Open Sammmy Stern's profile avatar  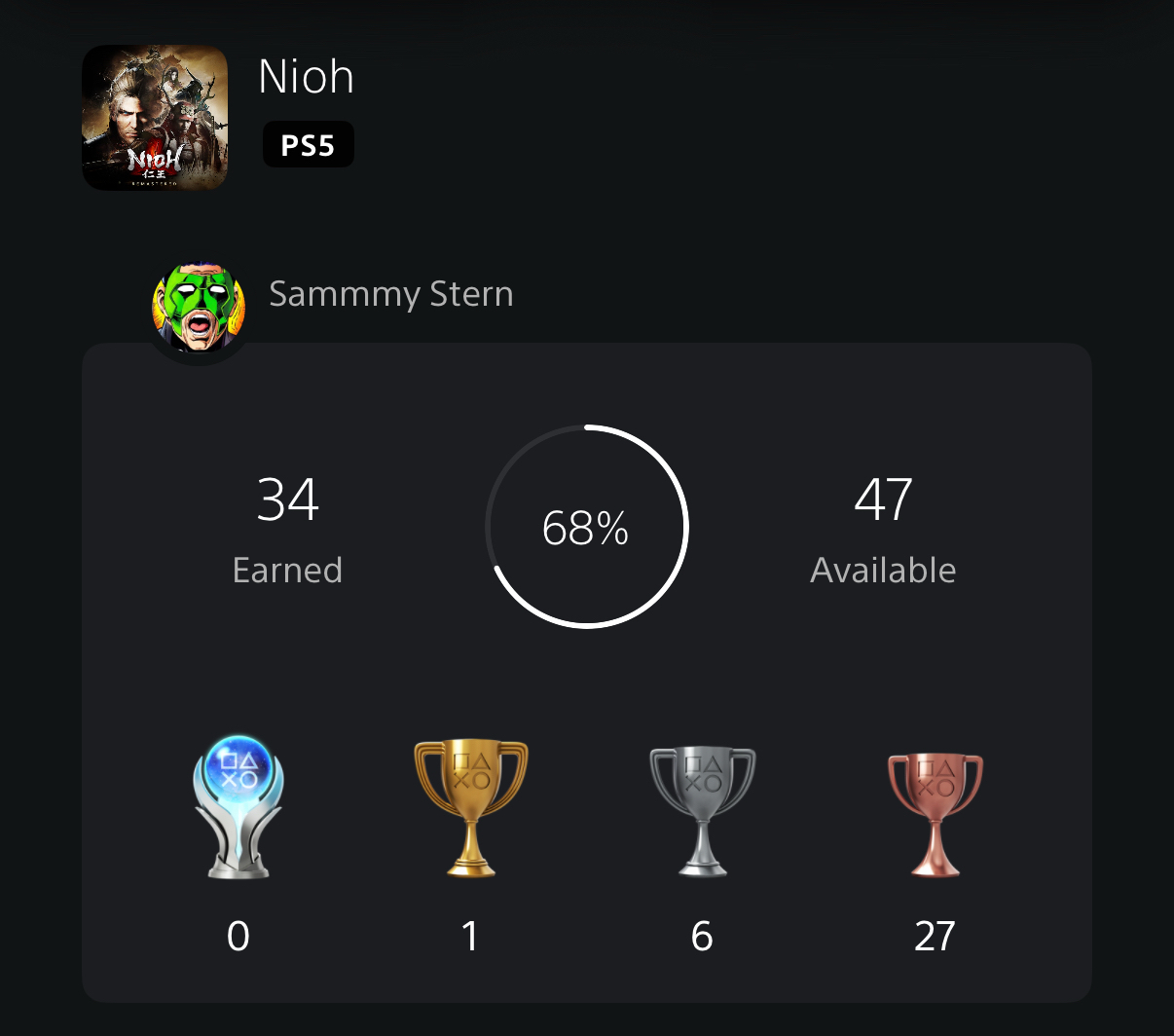199,310
